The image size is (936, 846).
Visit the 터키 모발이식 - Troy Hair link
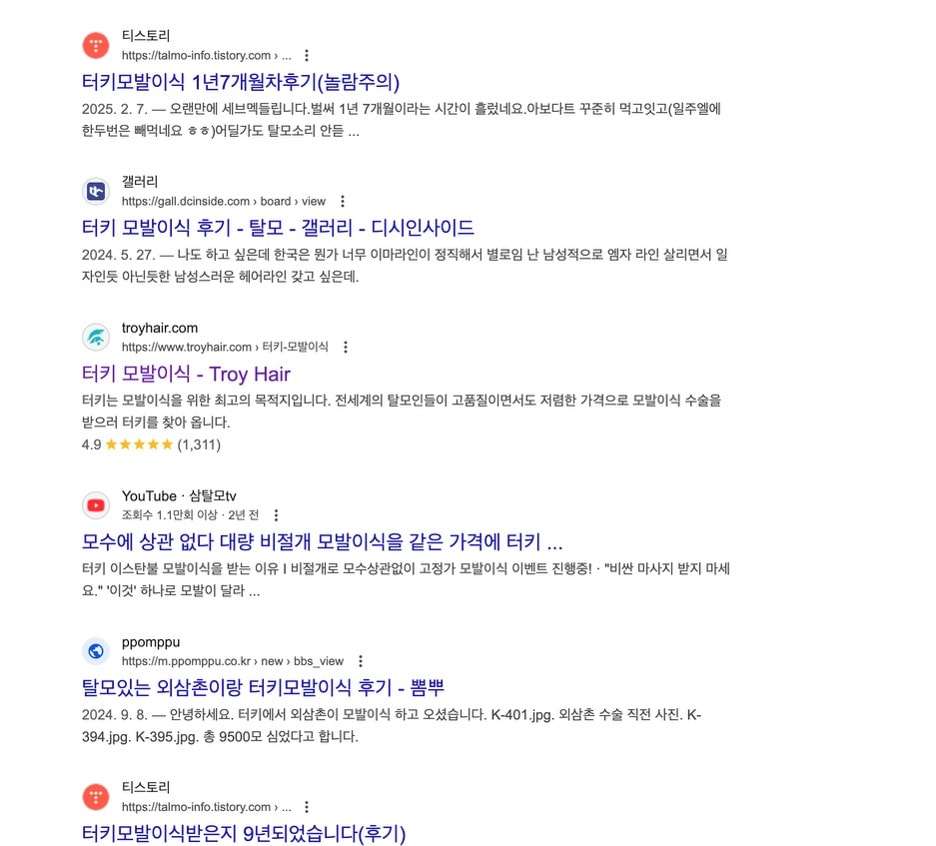pyautogui.click(x=186, y=374)
